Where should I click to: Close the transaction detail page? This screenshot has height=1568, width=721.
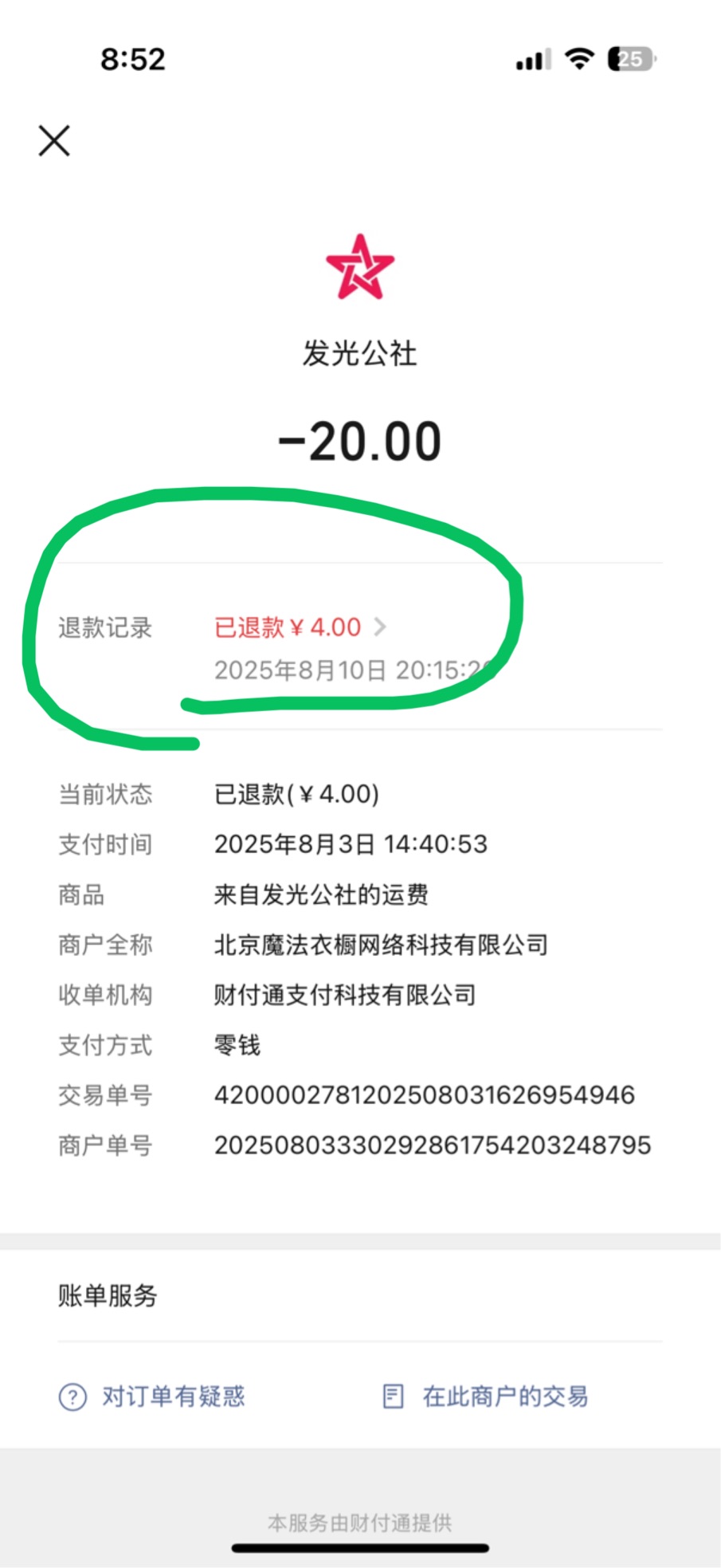pos(54,141)
